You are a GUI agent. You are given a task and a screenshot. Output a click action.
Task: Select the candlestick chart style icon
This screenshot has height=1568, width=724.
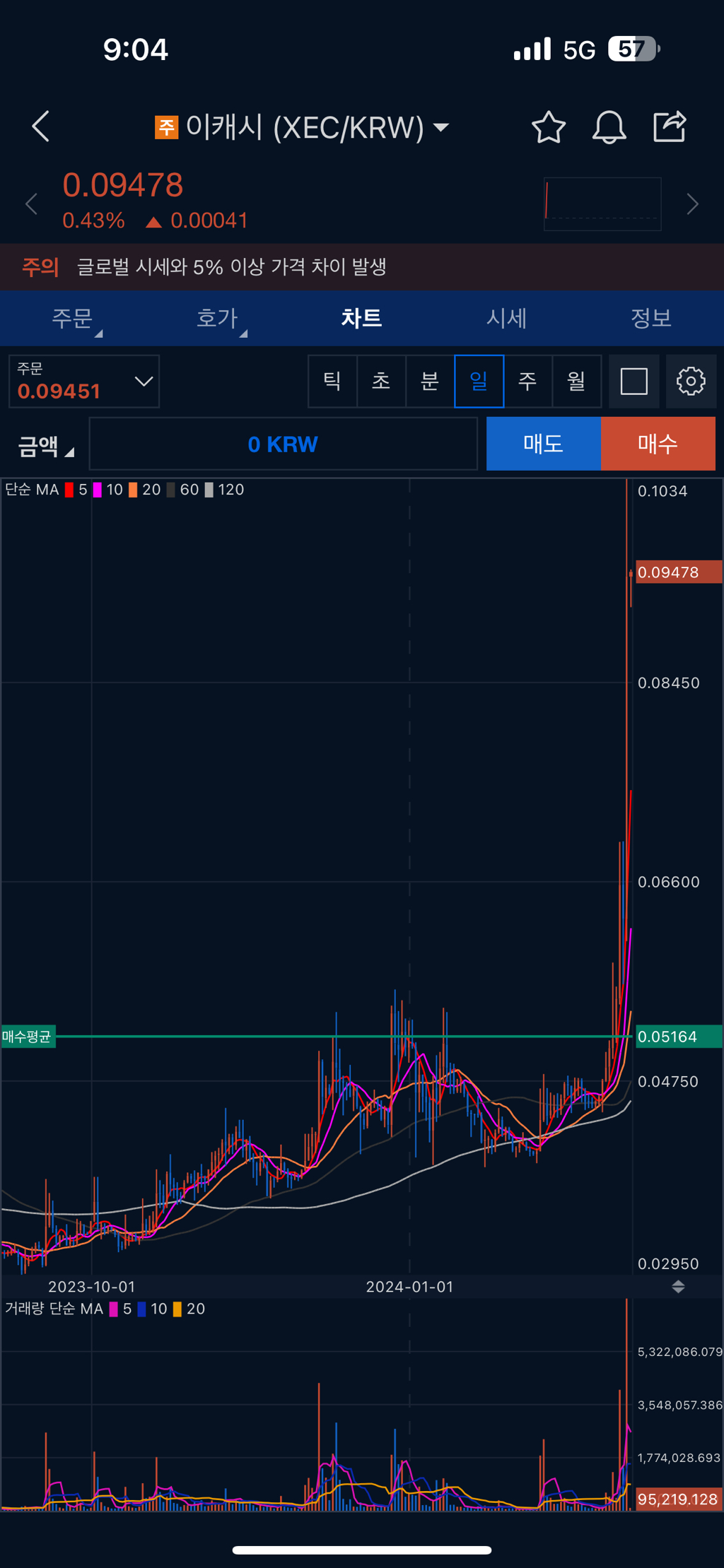tap(633, 382)
